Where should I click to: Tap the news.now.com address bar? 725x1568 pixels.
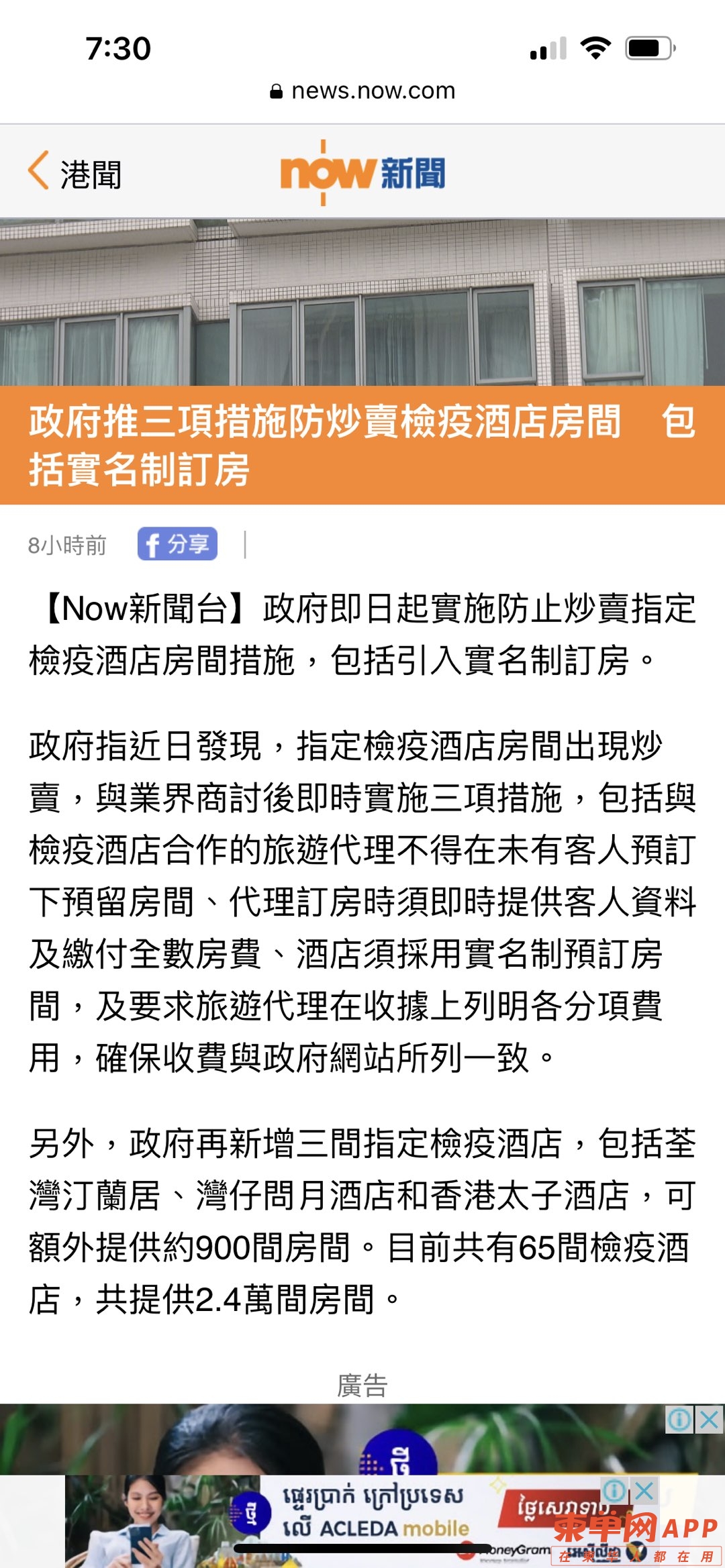[x=362, y=91]
